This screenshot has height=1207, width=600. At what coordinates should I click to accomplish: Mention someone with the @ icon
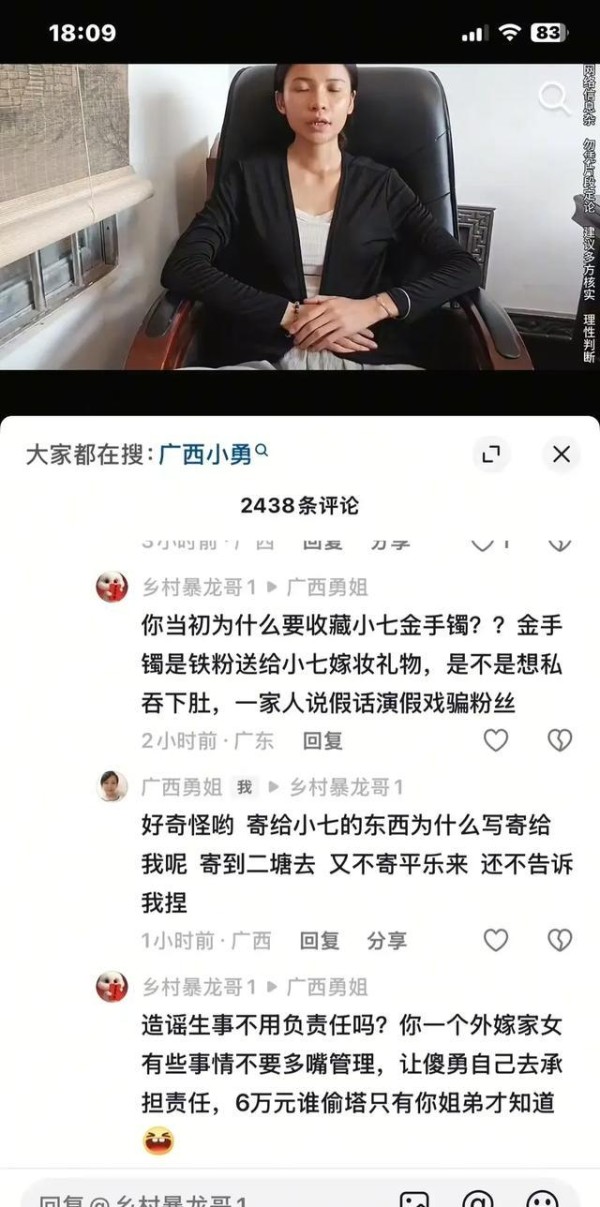477,1199
